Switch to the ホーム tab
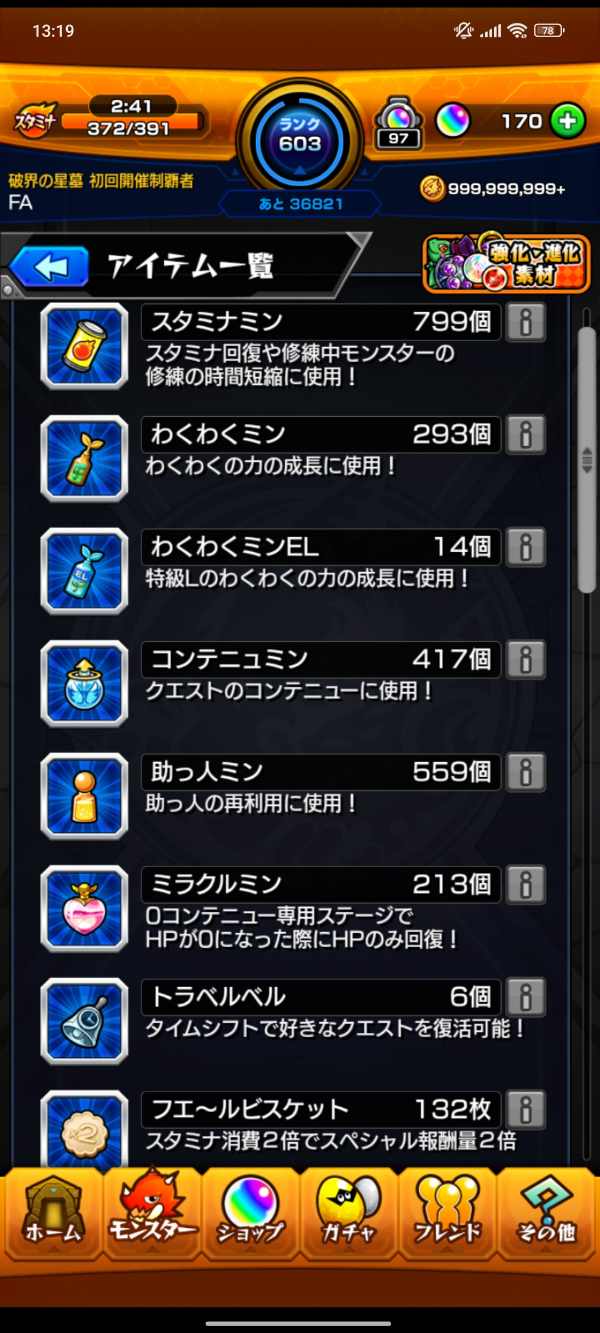Viewport: 600px width, 1333px height. tap(53, 1213)
